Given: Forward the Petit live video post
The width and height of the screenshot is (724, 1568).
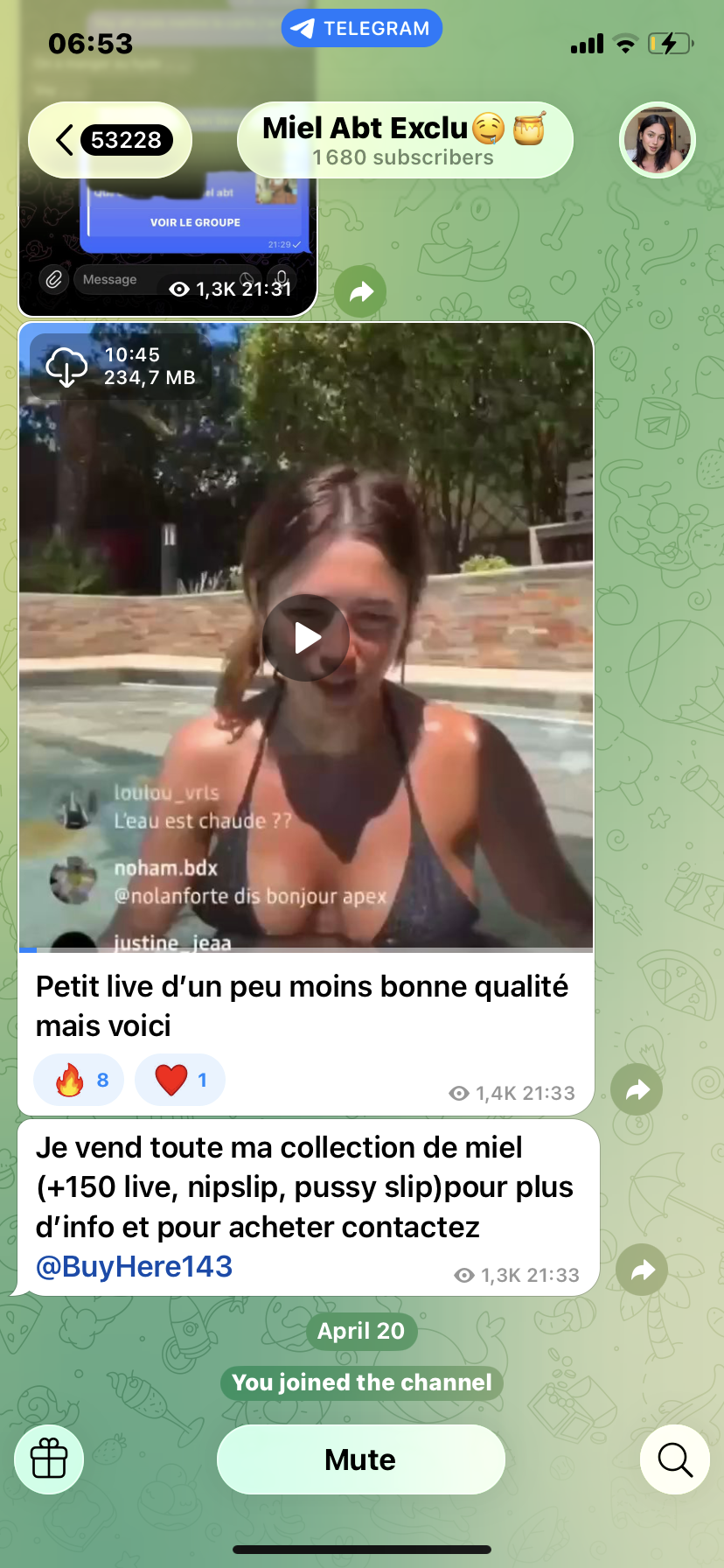Looking at the screenshot, I should 637,1089.
